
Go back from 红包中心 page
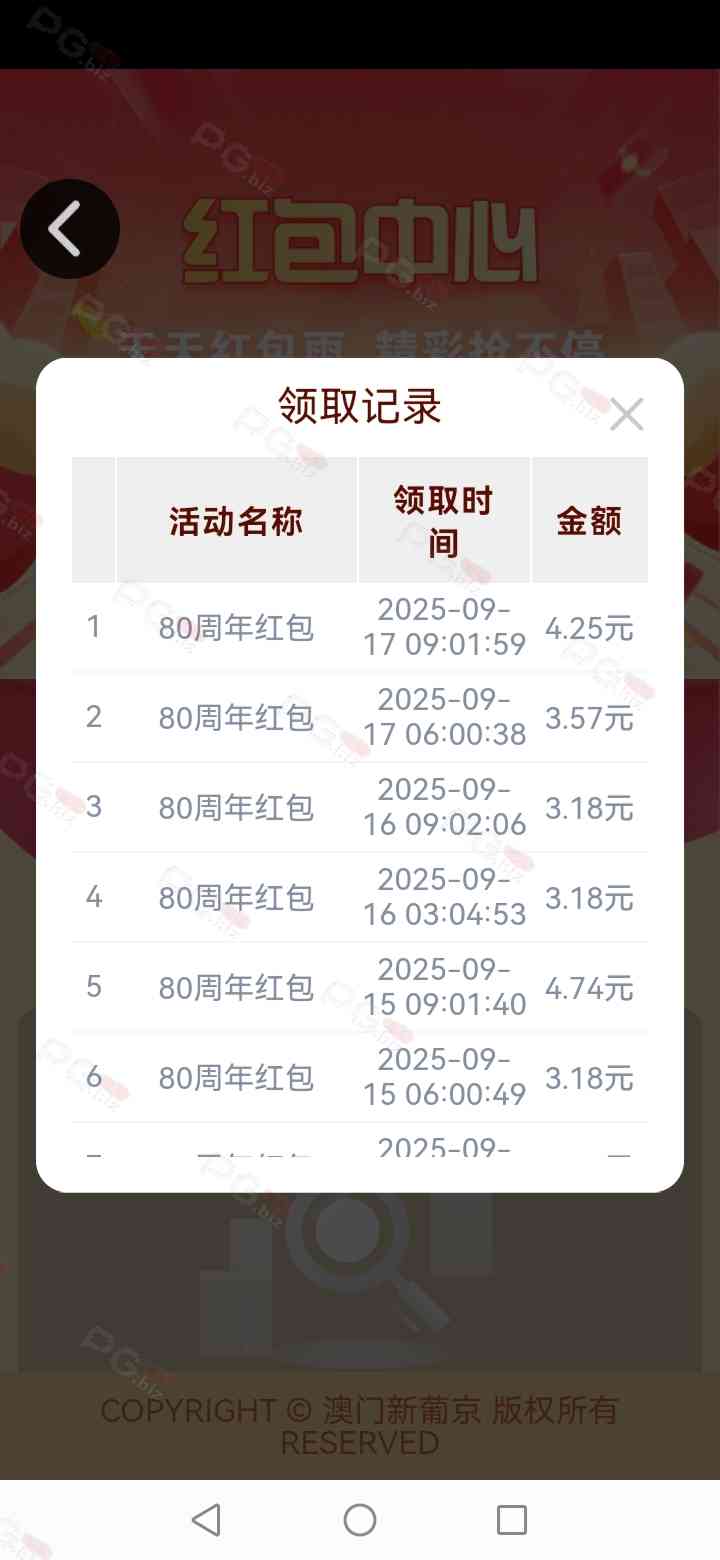(x=69, y=229)
